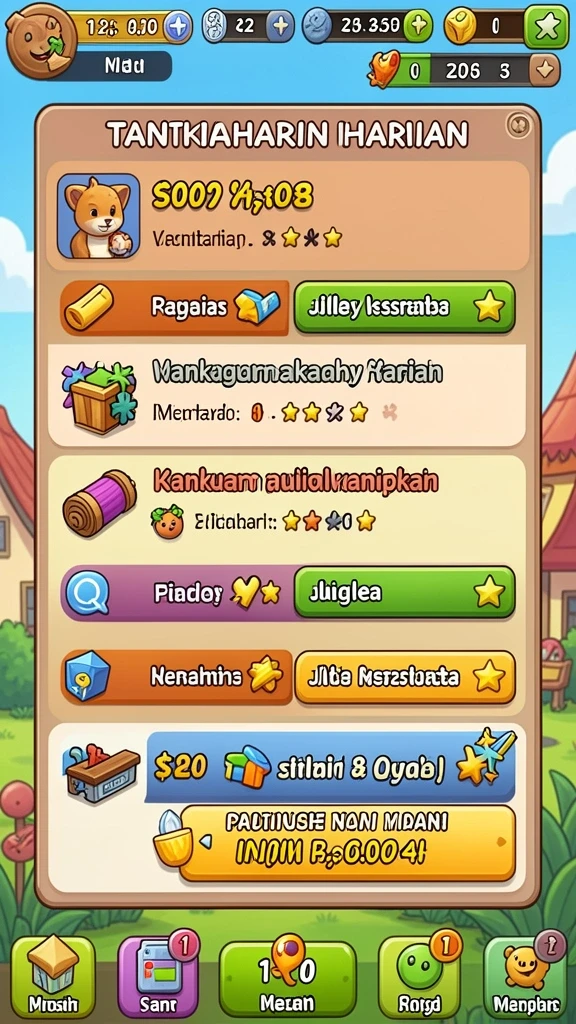Tap the green Jliglea button
Image resolution: width=576 pixels, height=1024 pixels.
(x=404, y=592)
